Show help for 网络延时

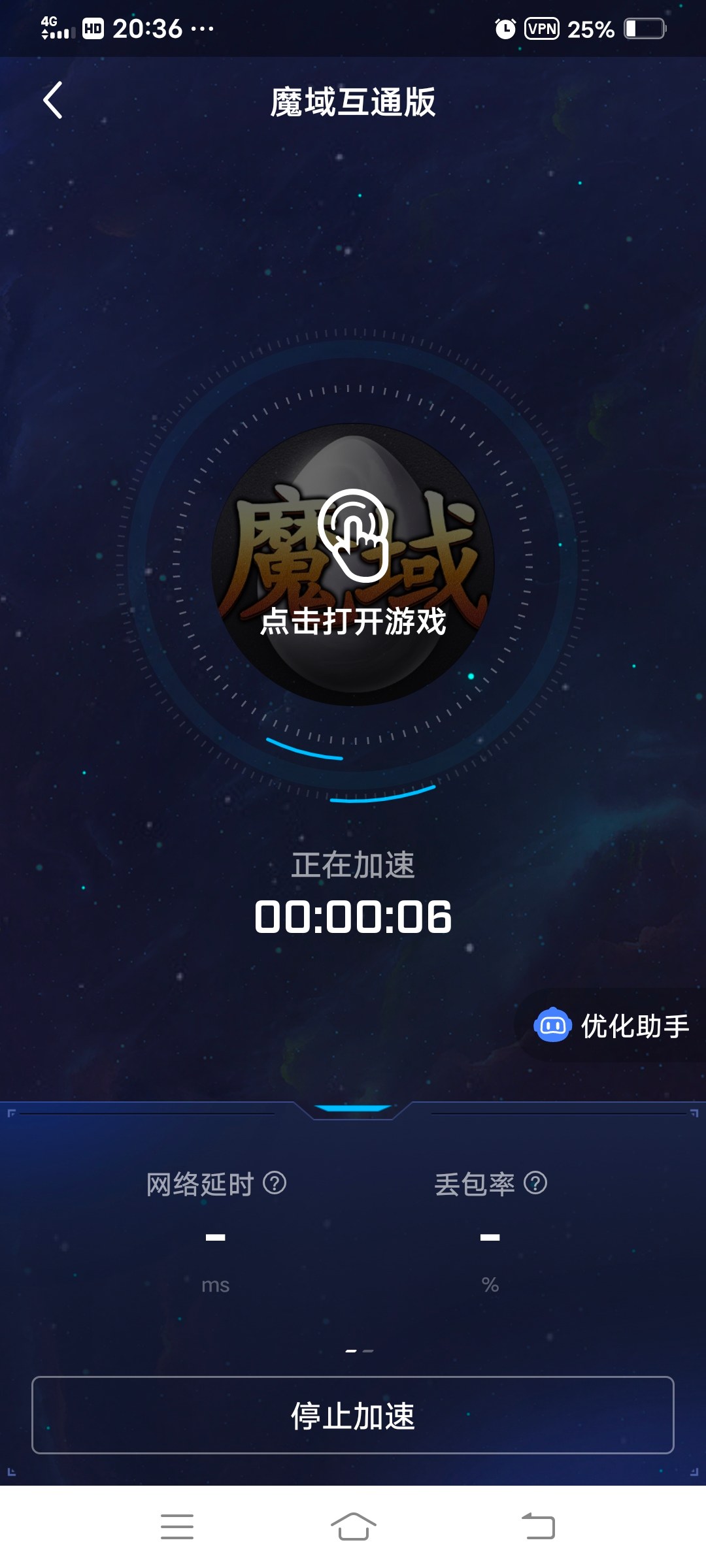tap(275, 1183)
